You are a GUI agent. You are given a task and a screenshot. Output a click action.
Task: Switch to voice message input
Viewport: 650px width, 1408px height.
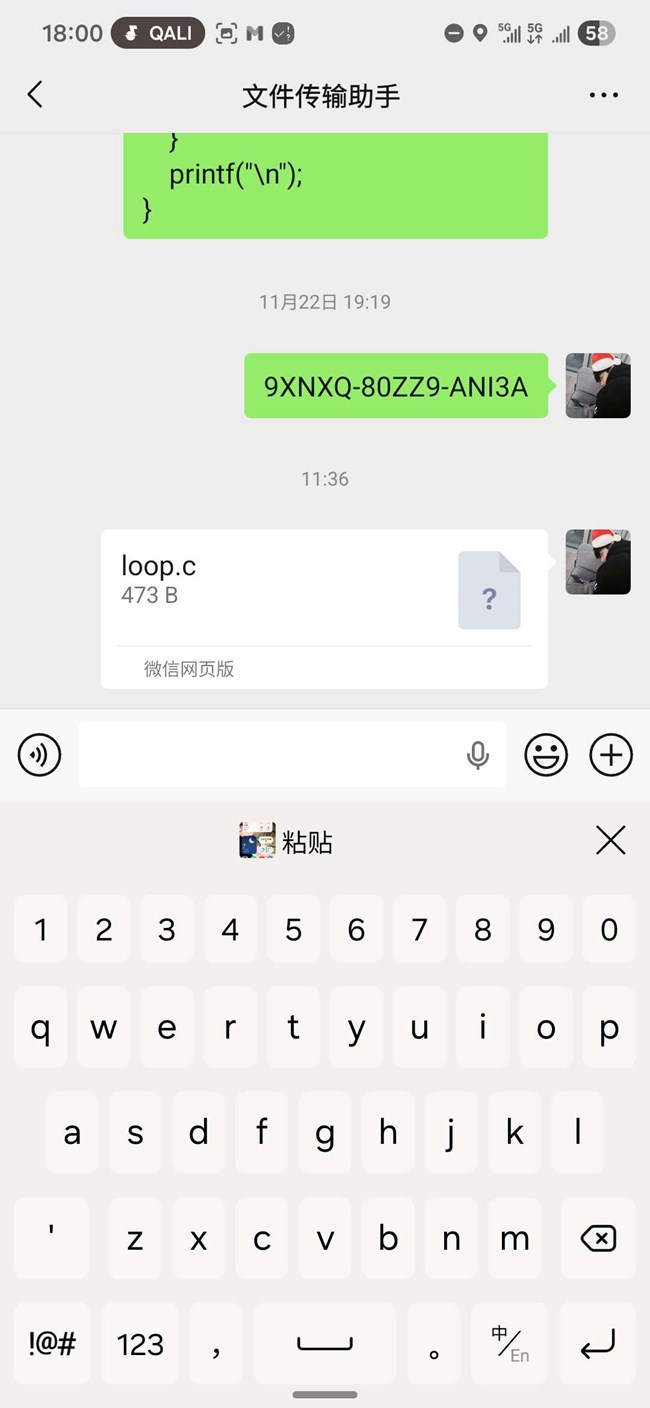(x=40, y=755)
